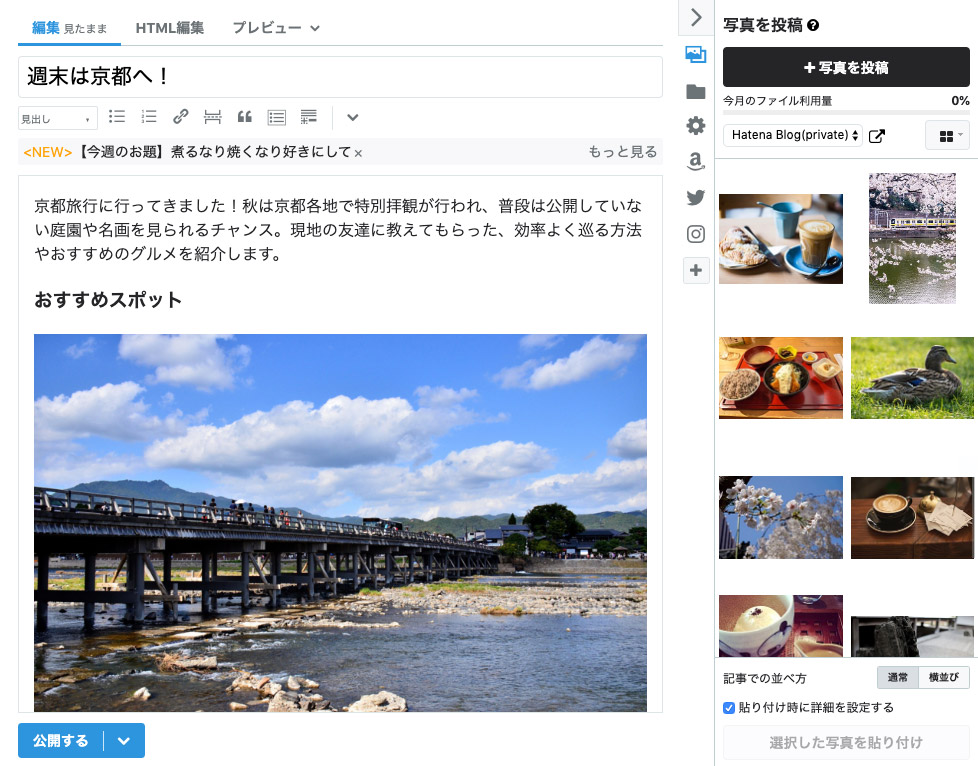Open the Twitter insert panel
The image size is (978, 766).
pos(696,197)
